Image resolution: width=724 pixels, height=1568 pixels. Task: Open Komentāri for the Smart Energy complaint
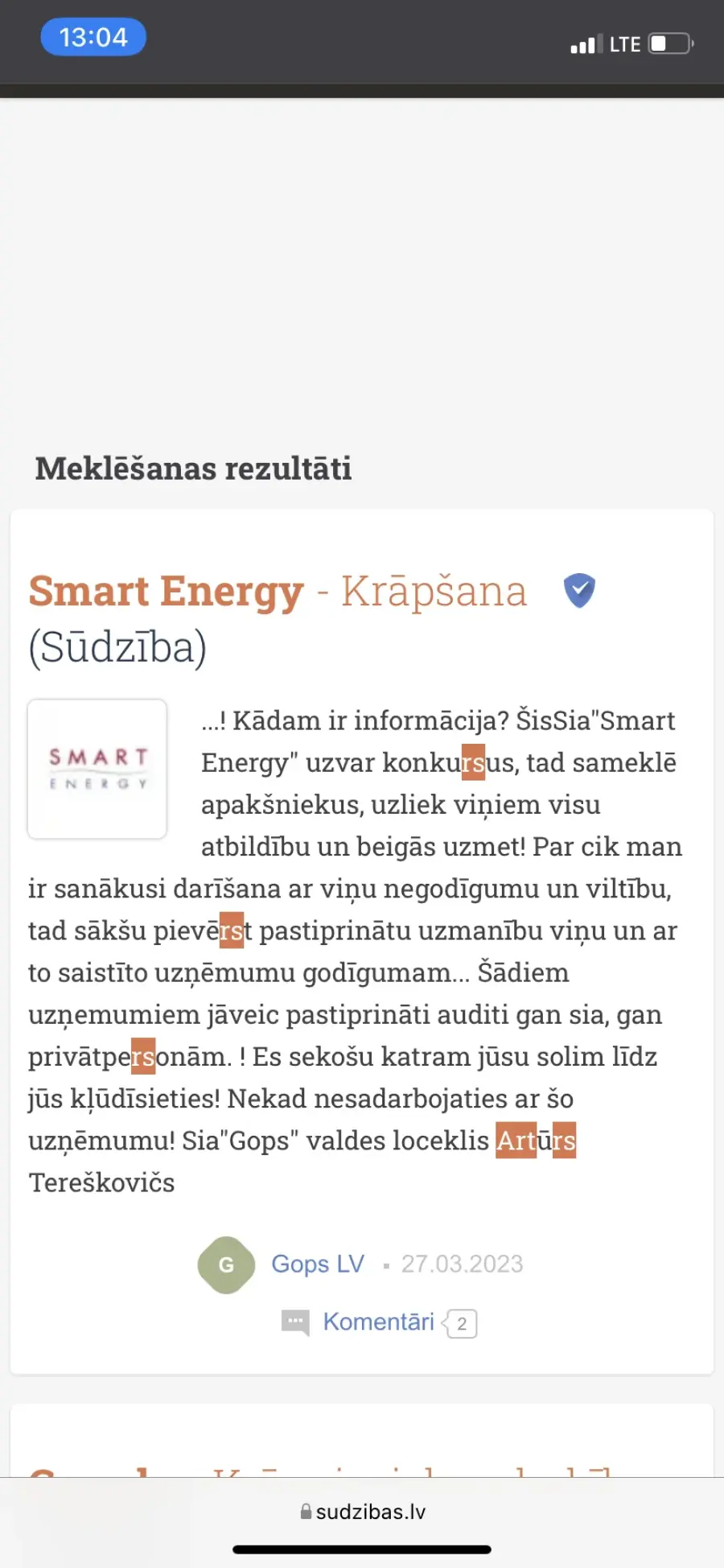(x=378, y=1322)
